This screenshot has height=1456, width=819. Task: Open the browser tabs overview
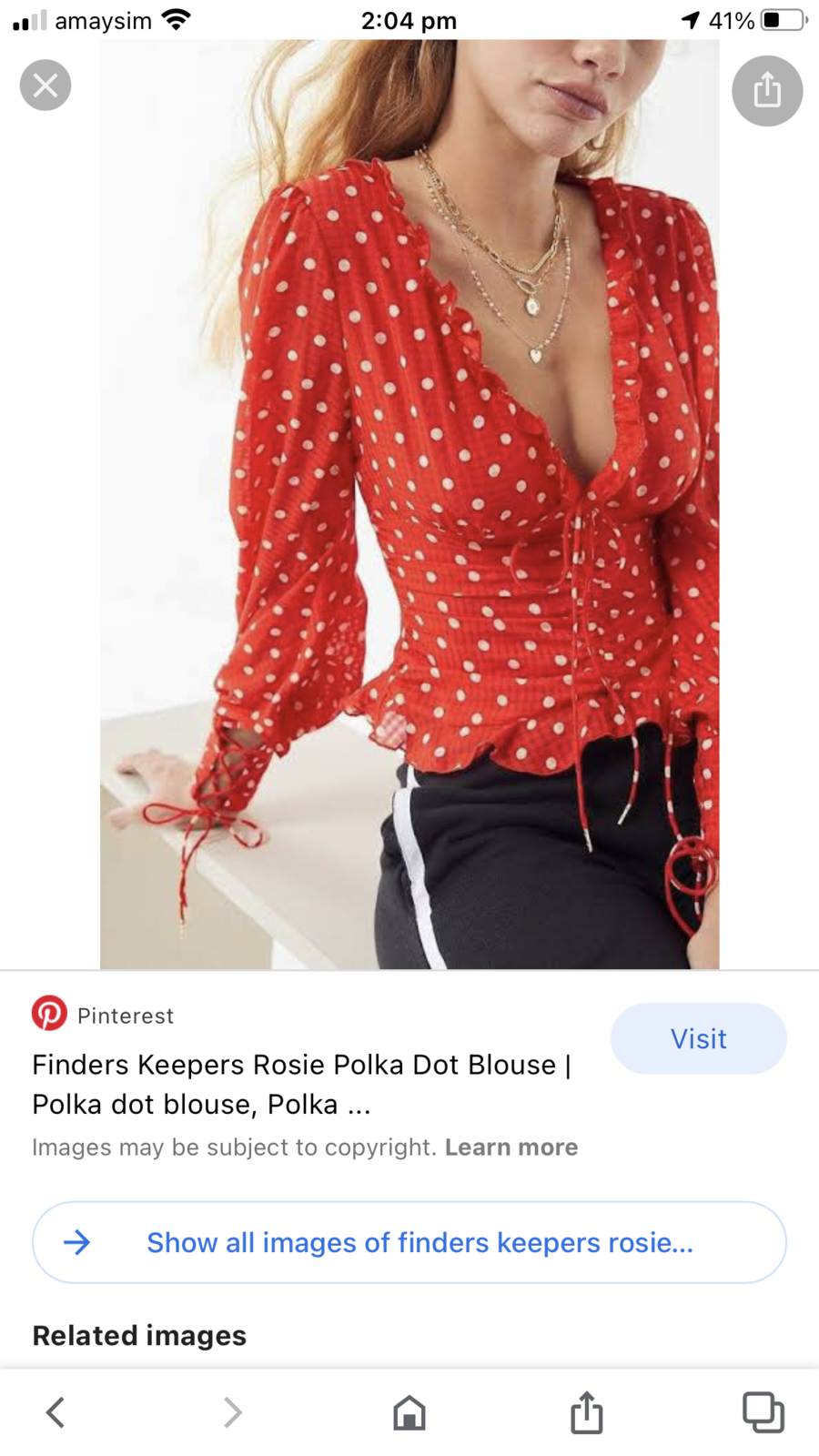[763, 1412]
